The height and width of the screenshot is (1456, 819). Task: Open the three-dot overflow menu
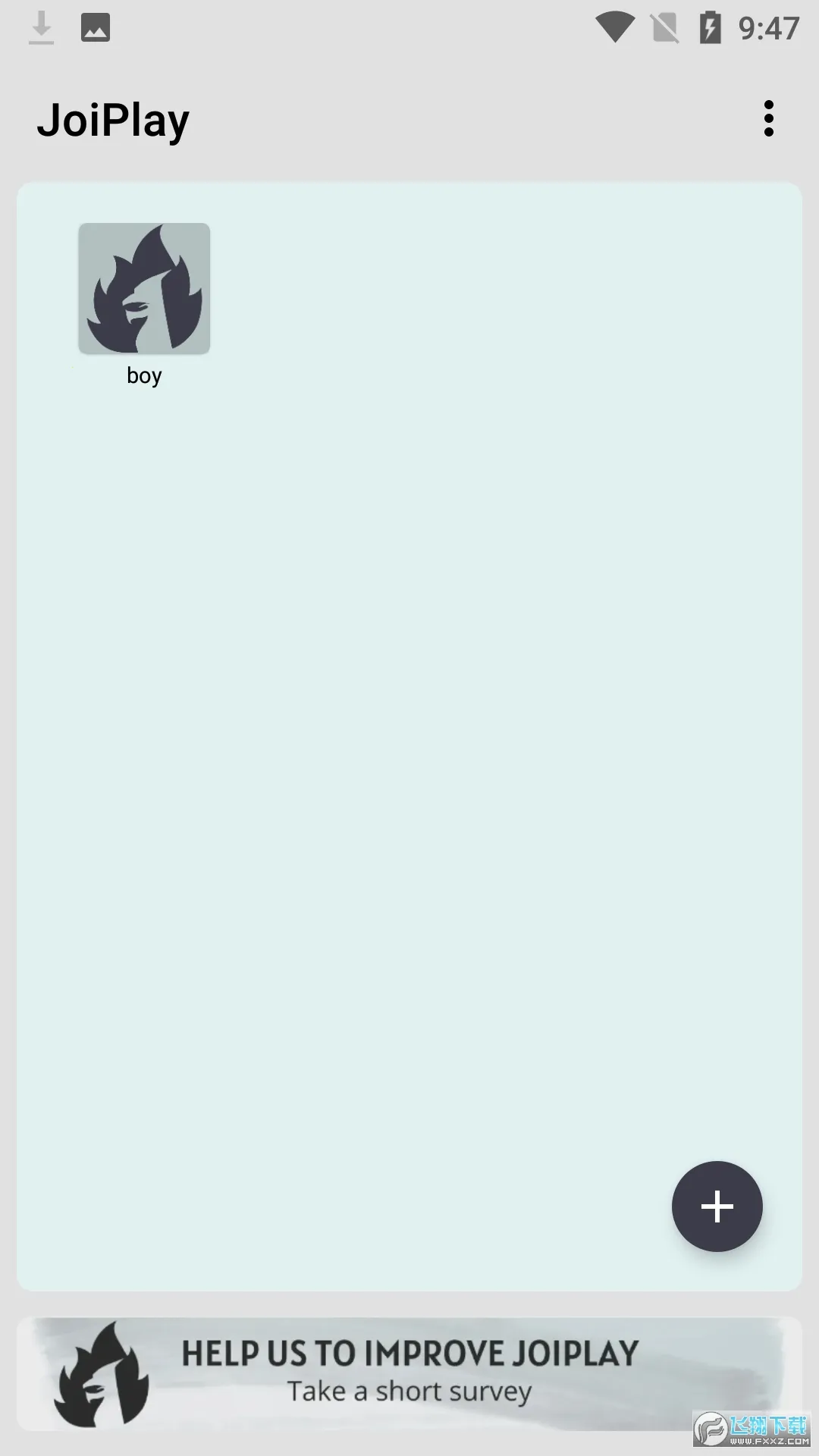coord(768,119)
